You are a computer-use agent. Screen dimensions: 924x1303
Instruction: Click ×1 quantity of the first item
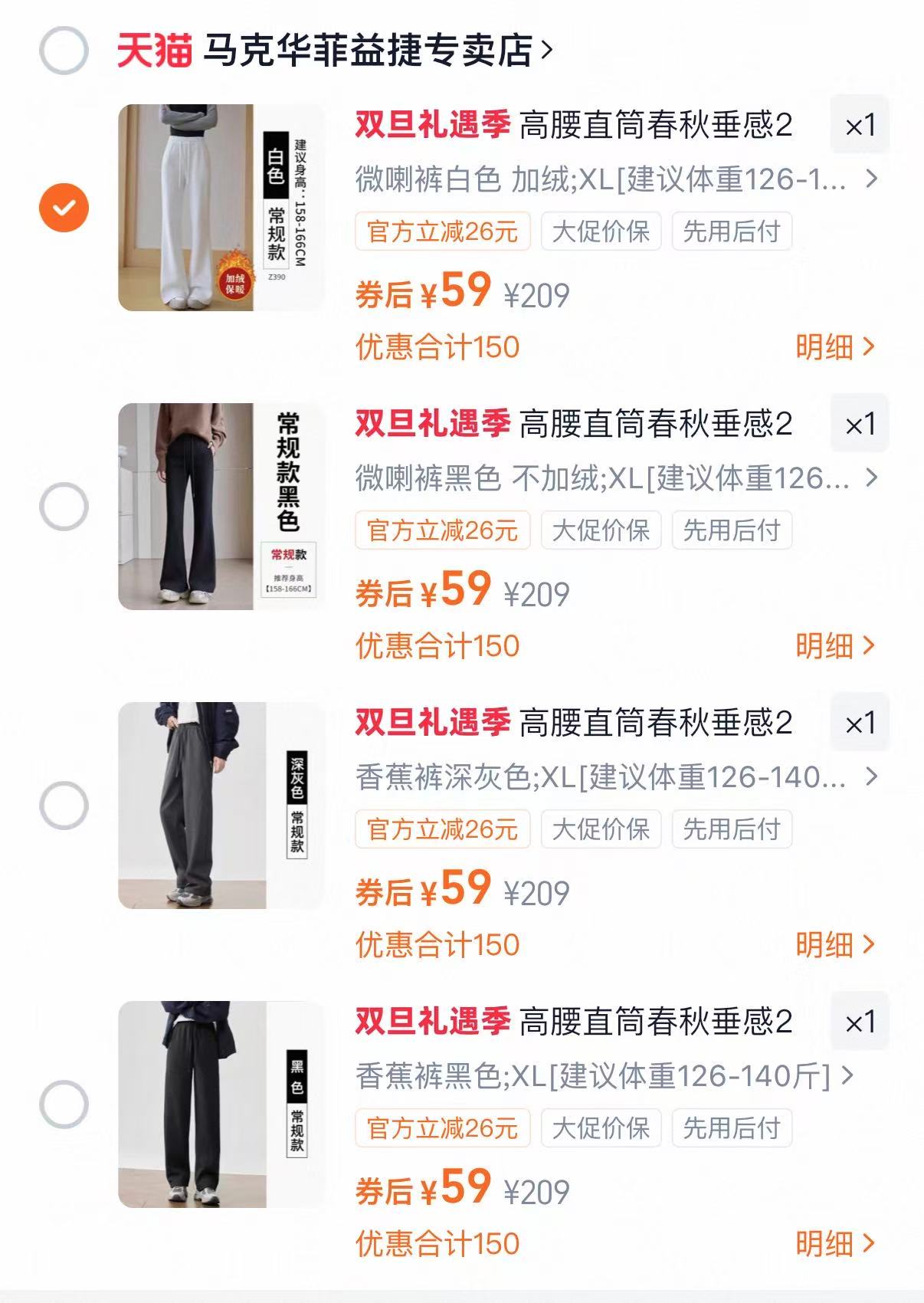(x=858, y=125)
